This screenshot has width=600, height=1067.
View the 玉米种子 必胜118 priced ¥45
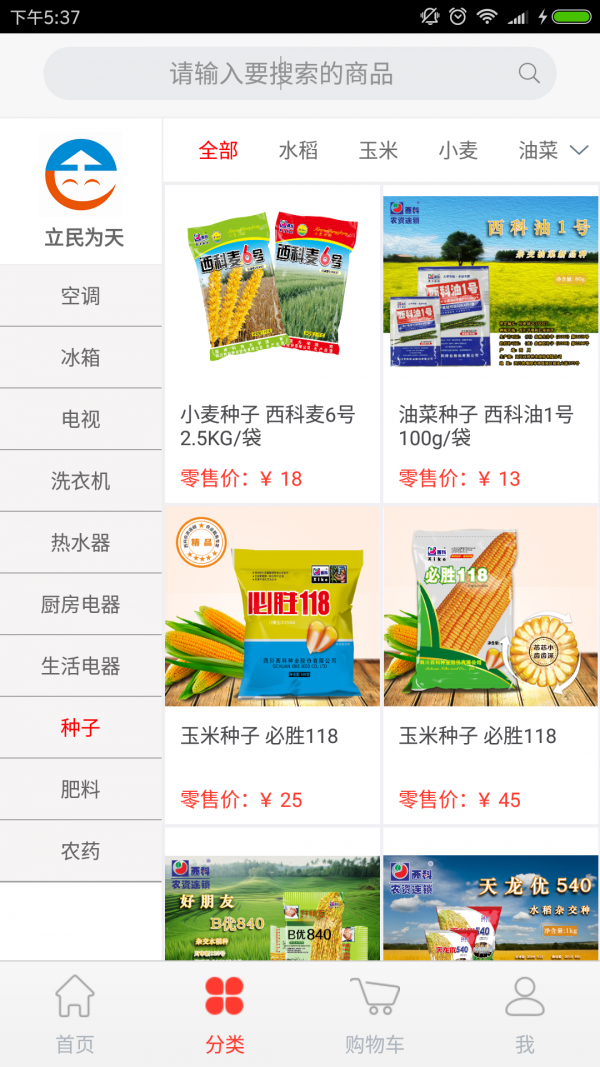pos(490,665)
